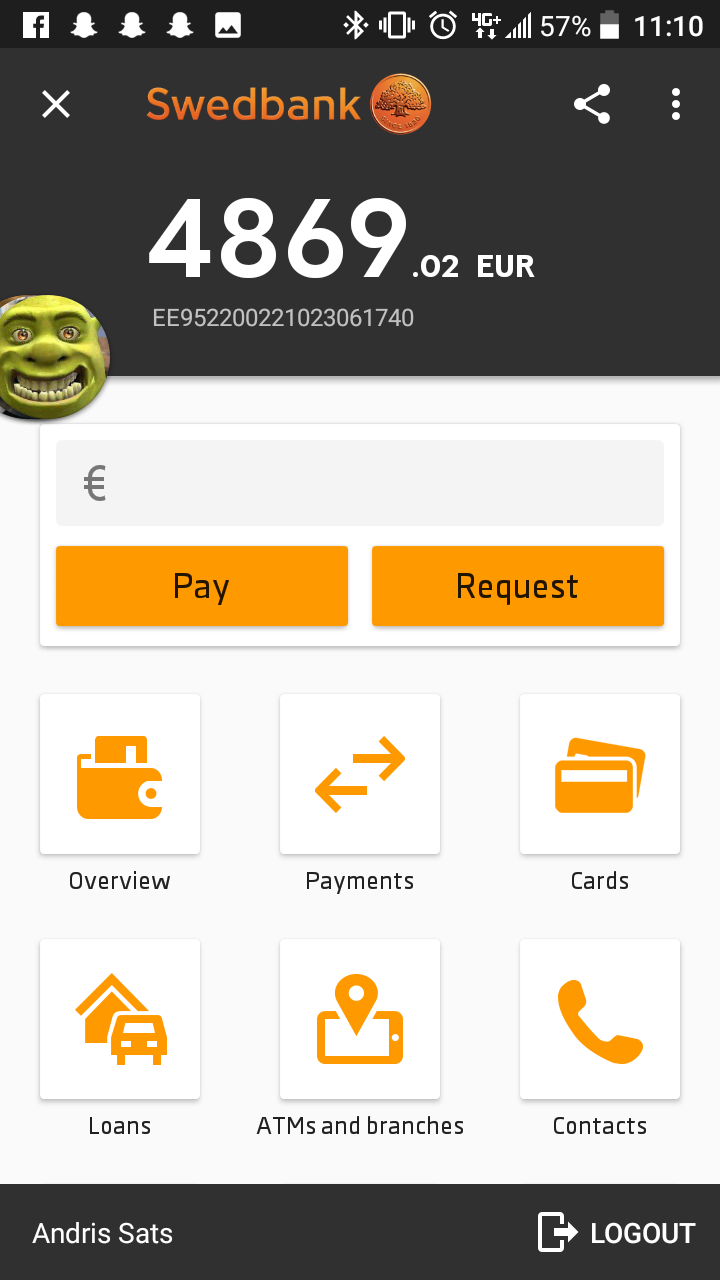
Task: Tap the Shrek profile avatar
Action: pyautogui.click(x=52, y=357)
